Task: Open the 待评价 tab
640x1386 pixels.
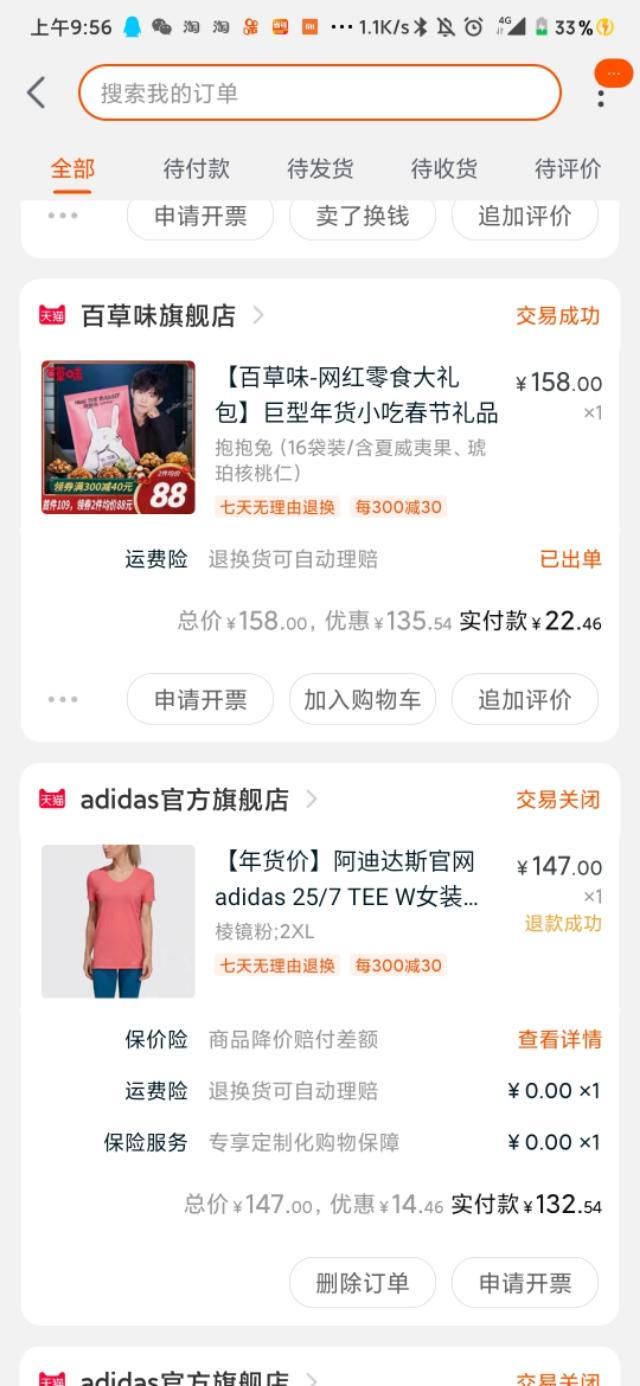Action: point(567,169)
